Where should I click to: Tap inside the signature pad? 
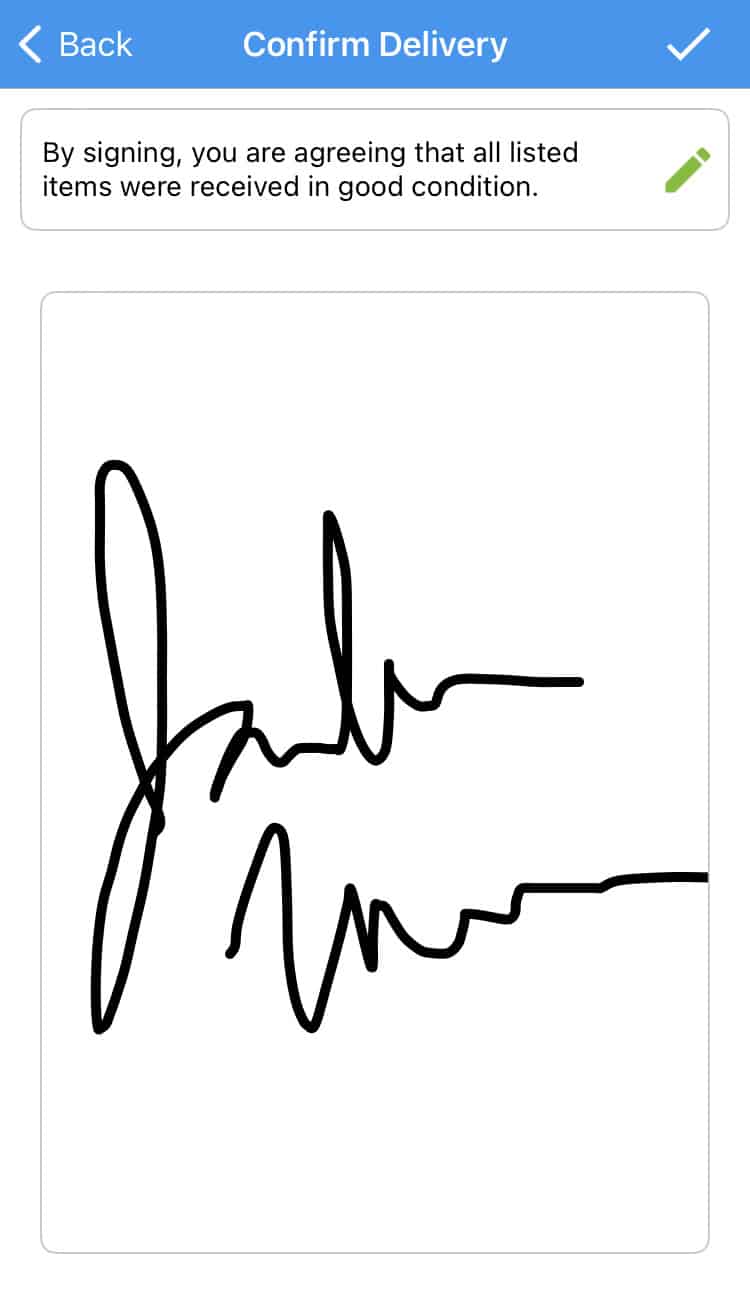[x=375, y=772]
